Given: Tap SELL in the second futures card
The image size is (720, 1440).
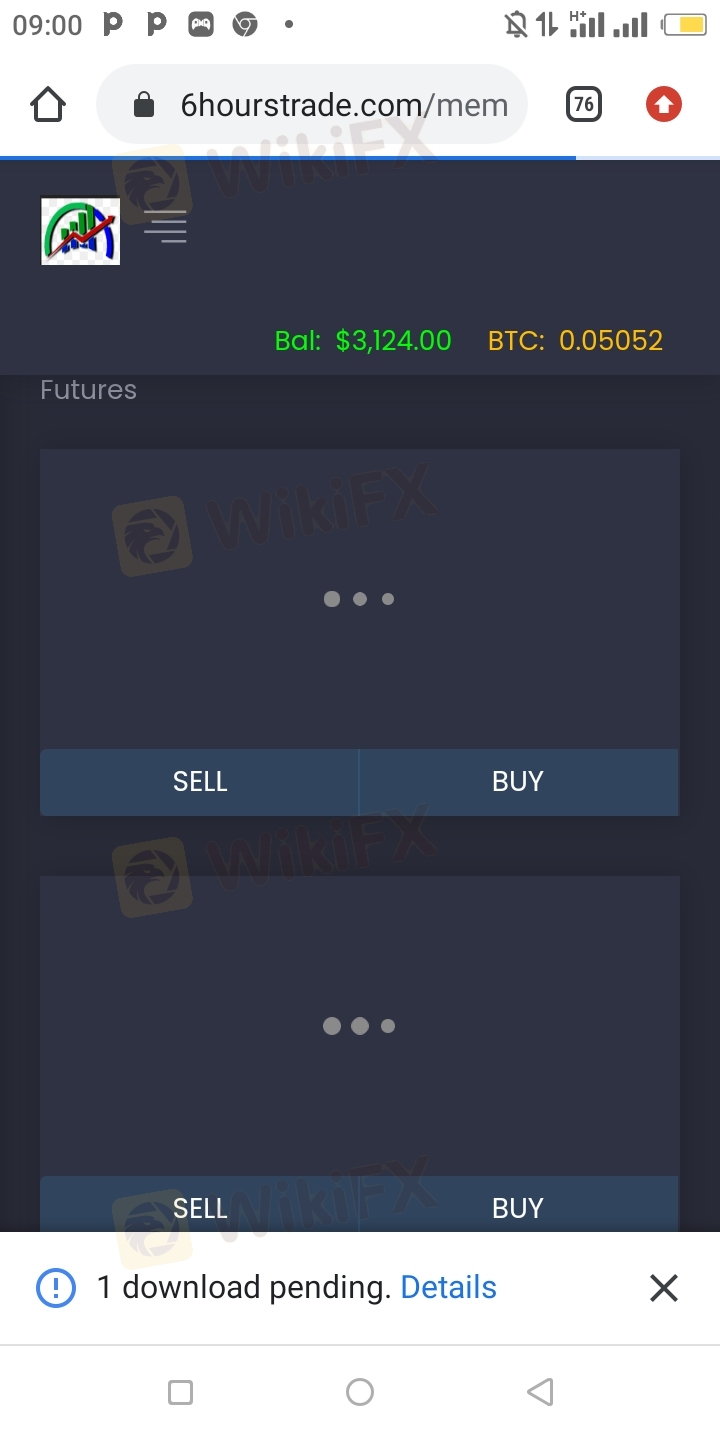Looking at the screenshot, I should click(199, 1207).
